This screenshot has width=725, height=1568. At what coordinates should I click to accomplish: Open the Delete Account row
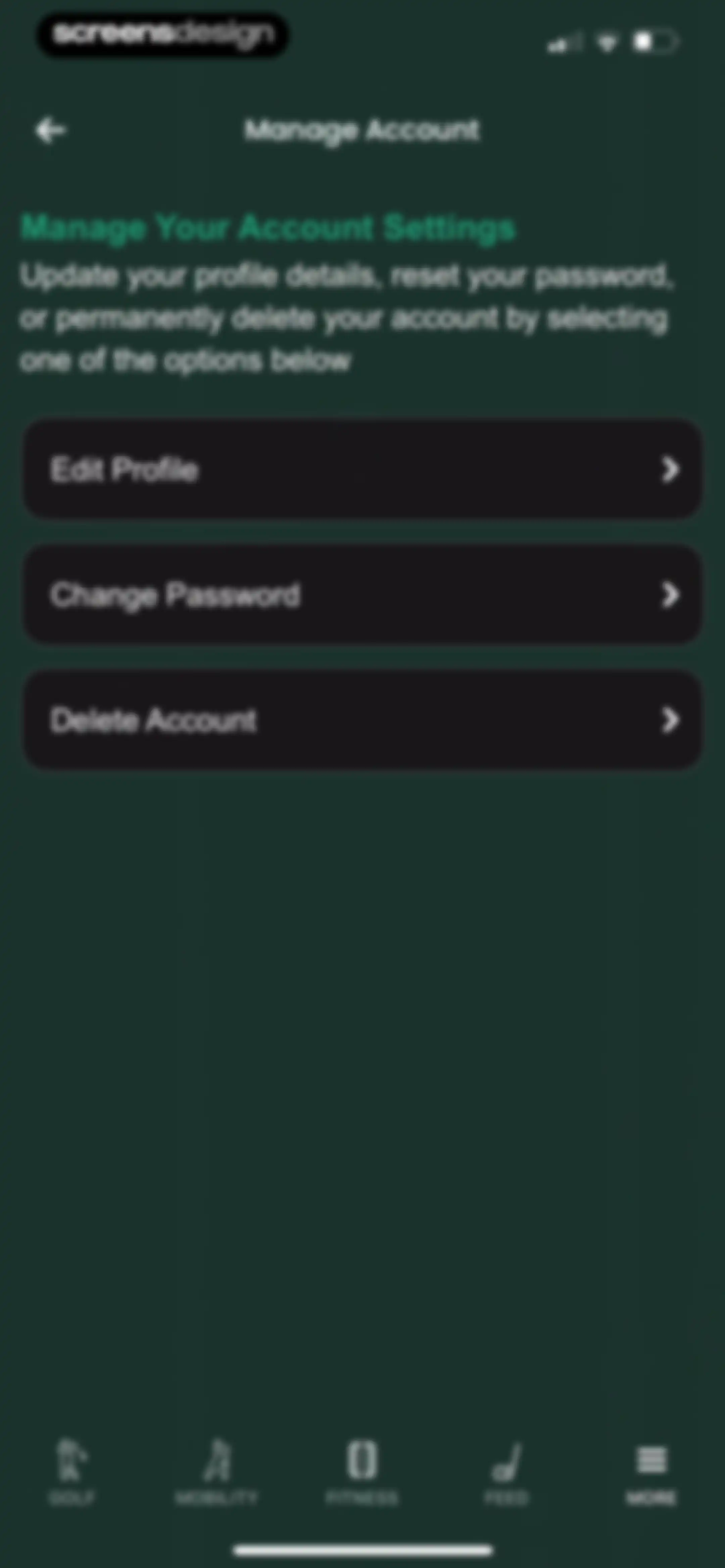click(x=363, y=720)
